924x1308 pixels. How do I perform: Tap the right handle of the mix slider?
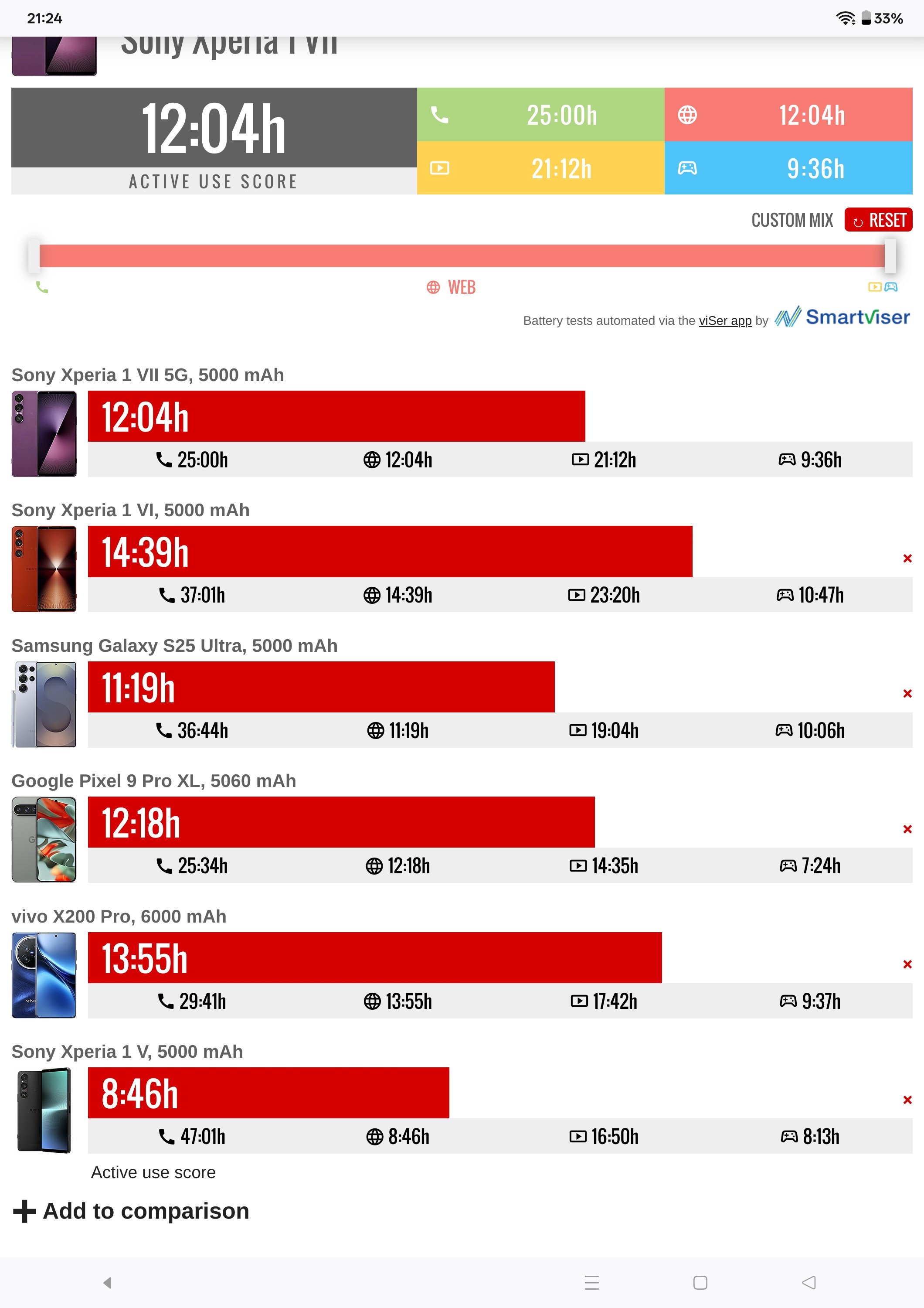pos(890,256)
